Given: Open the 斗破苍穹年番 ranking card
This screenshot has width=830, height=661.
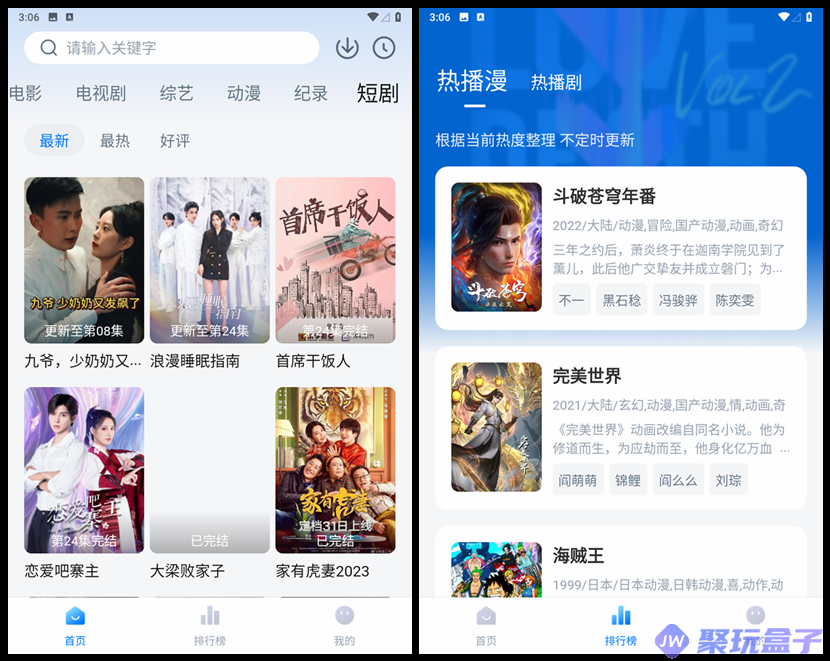Looking at the screenshot, I should pyautogui.click(x=620, y=247).
